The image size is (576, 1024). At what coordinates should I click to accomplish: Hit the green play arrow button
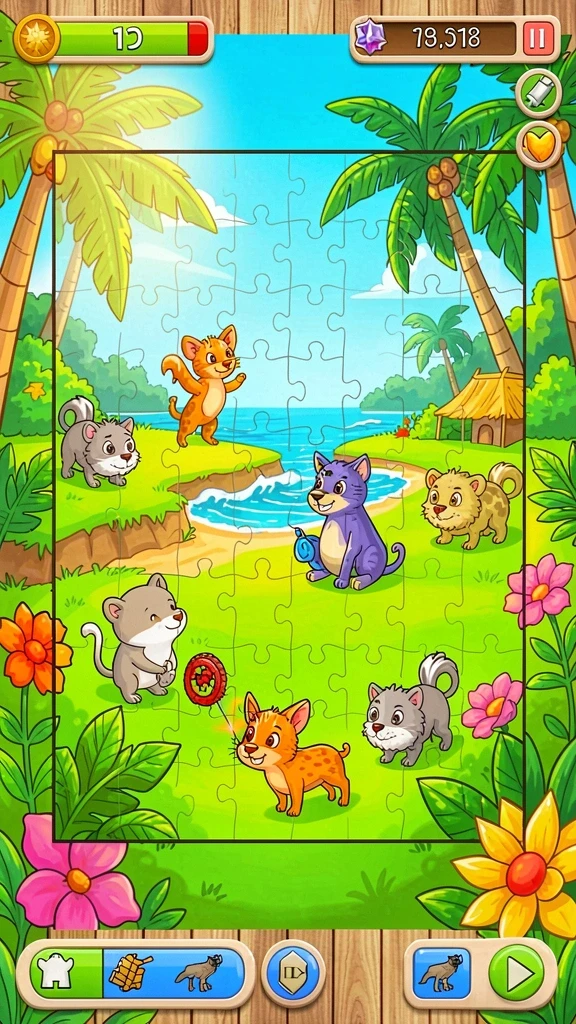(517, 973)
